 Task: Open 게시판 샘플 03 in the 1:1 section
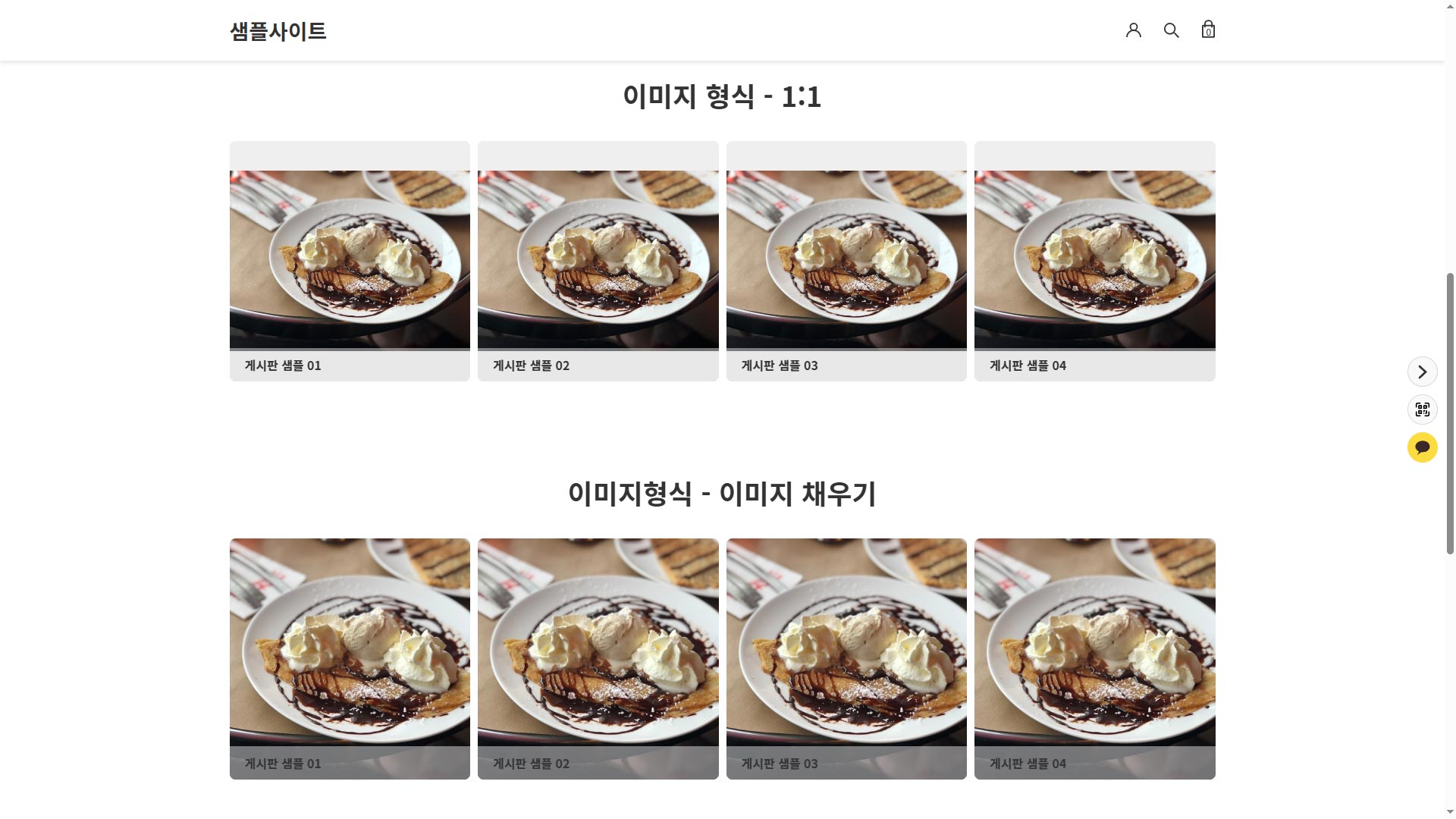tap(846, 261)
